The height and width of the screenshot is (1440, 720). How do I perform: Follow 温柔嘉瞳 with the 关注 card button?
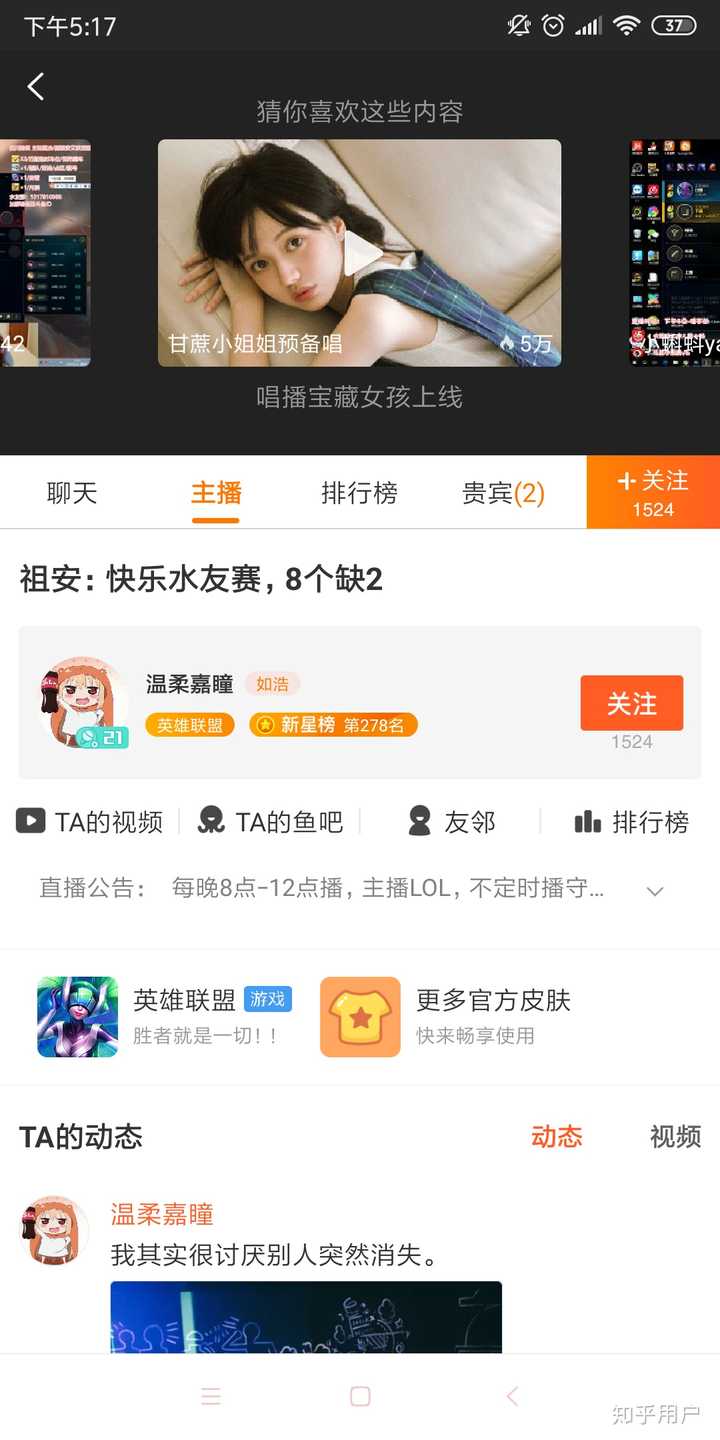[631, 704]
